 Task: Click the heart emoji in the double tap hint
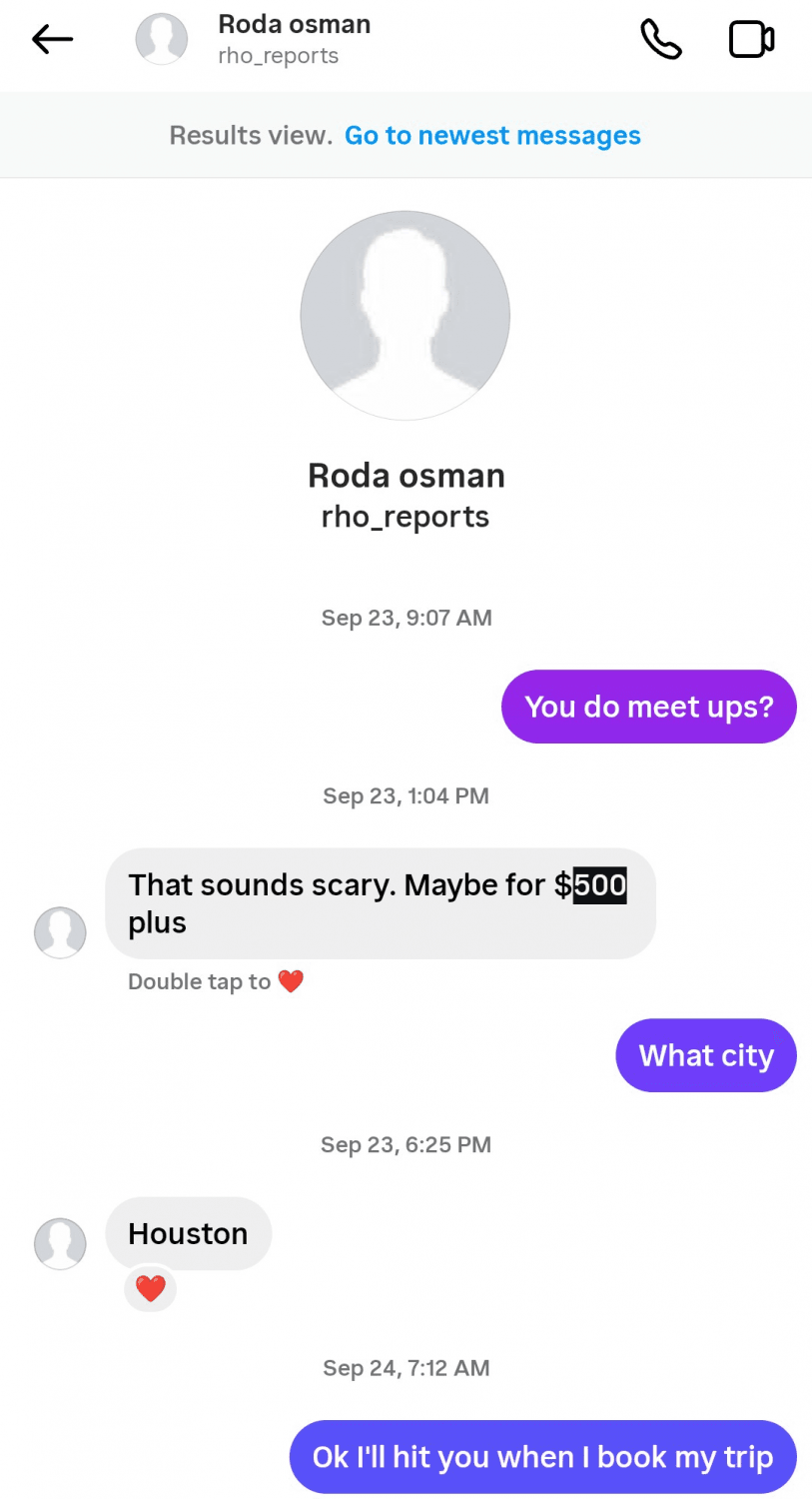pos(291,981)
